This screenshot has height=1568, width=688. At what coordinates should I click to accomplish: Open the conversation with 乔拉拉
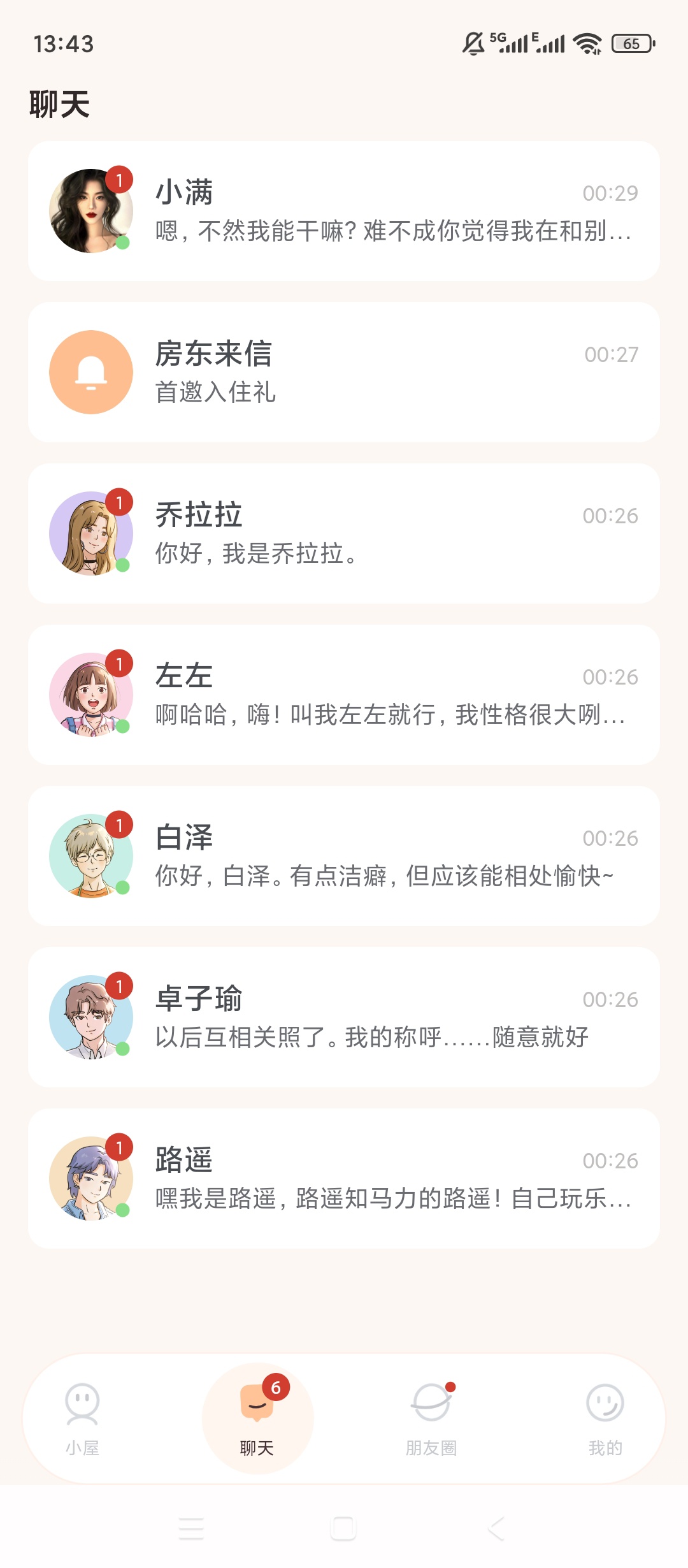(x=344, y=534)
